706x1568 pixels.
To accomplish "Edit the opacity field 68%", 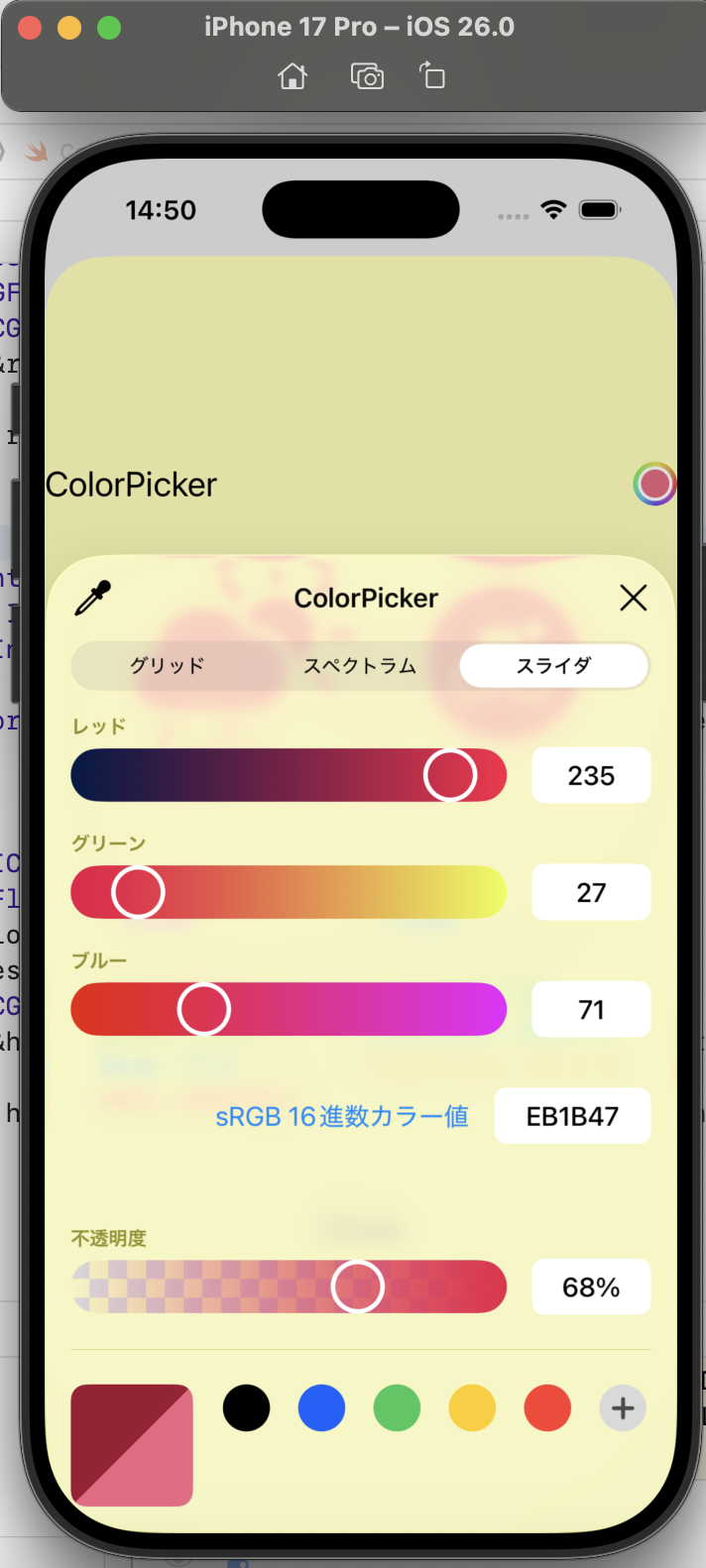I will [591, 1287].
